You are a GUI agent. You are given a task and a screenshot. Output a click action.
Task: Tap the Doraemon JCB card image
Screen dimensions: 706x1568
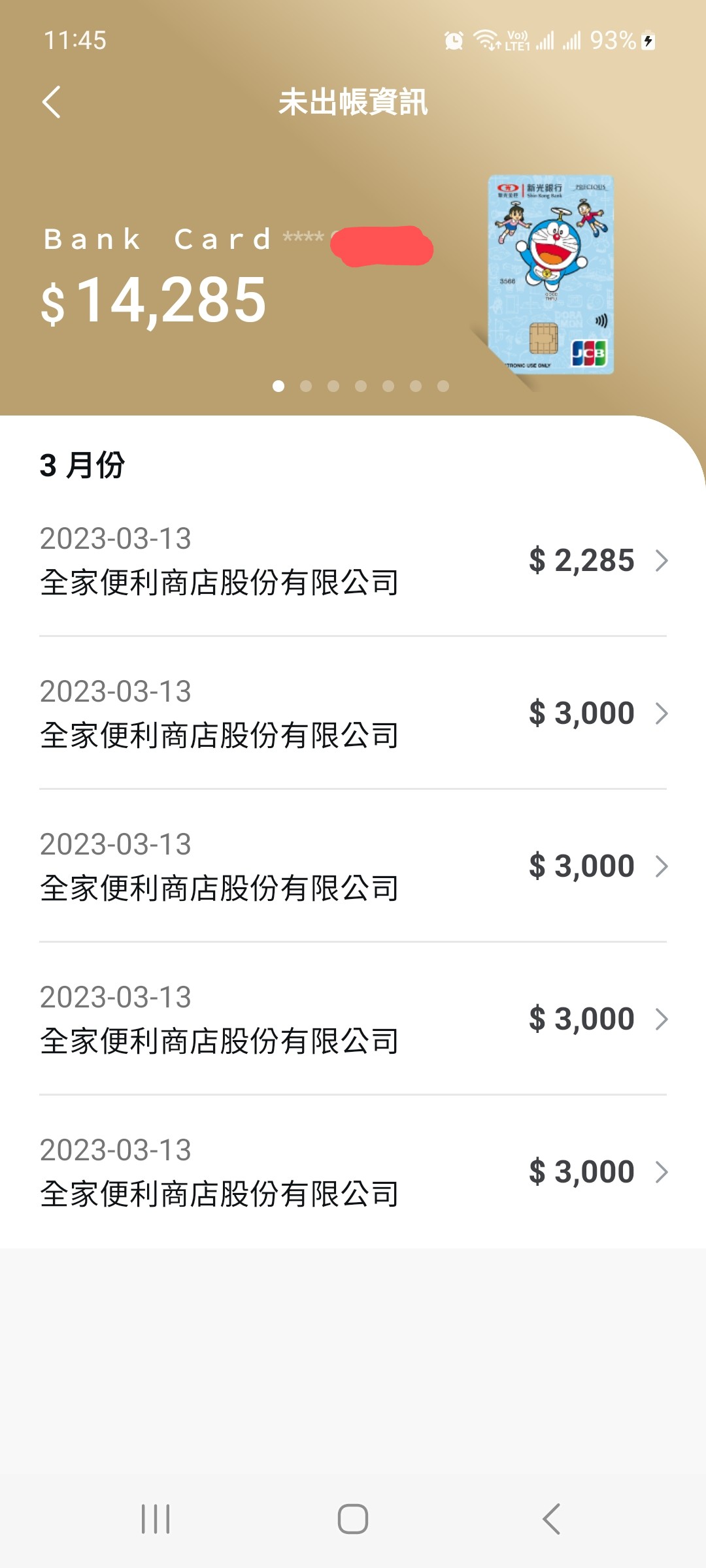click(x=550, y=274)
